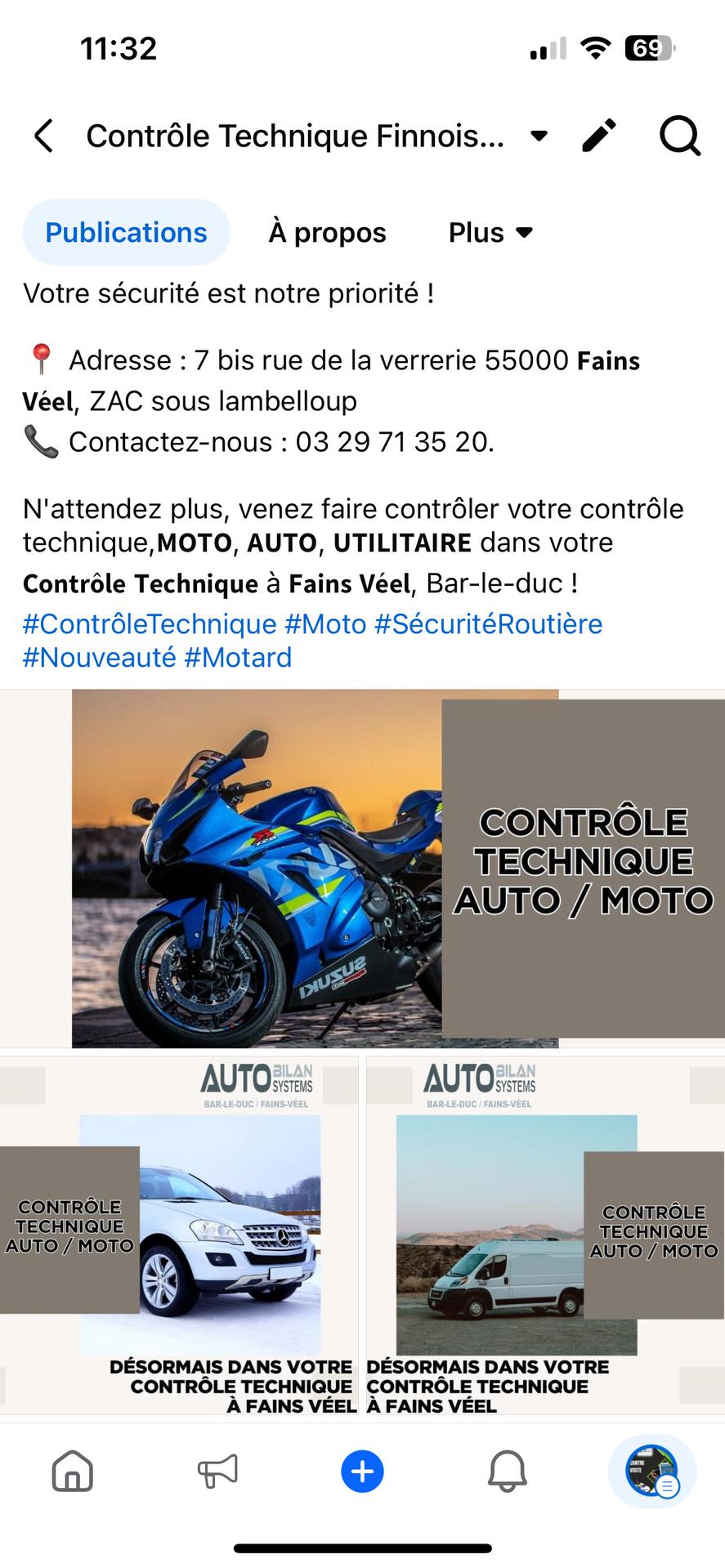Open the silver Mercedes car photo
Image resolution: width=725 pixels, height=1568 pixels.
(x=179, y=1235)
